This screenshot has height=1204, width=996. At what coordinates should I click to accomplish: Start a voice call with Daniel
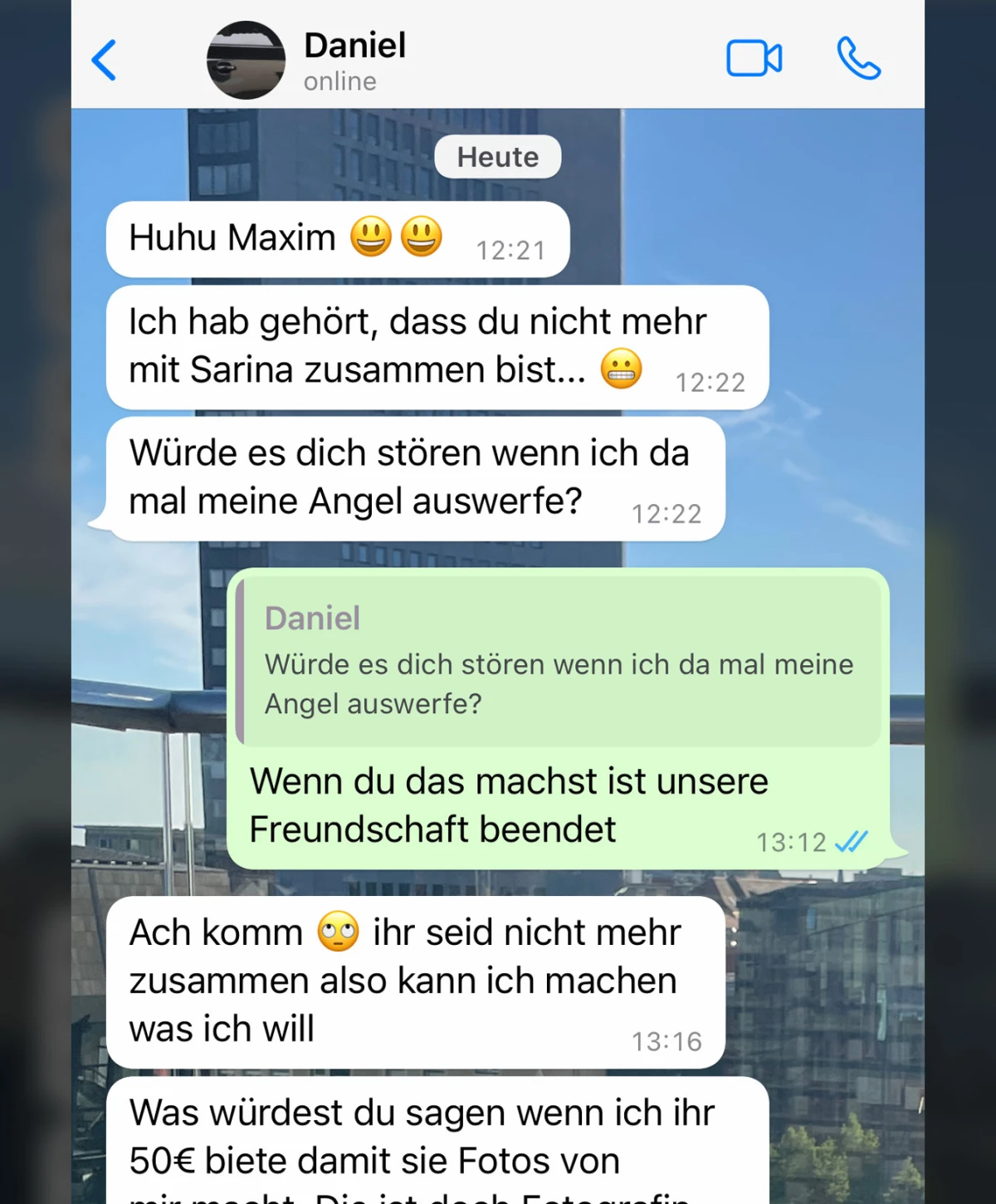tap(858, 59)
